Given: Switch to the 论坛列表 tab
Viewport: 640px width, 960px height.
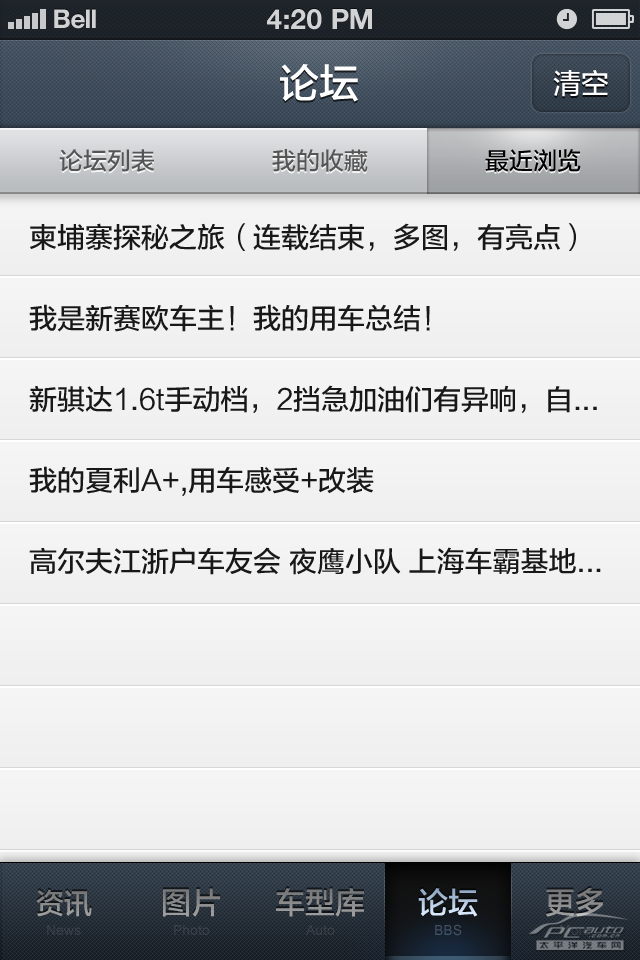Looking at the screenshot, I should pyautogui.click(x=107, y=161).
